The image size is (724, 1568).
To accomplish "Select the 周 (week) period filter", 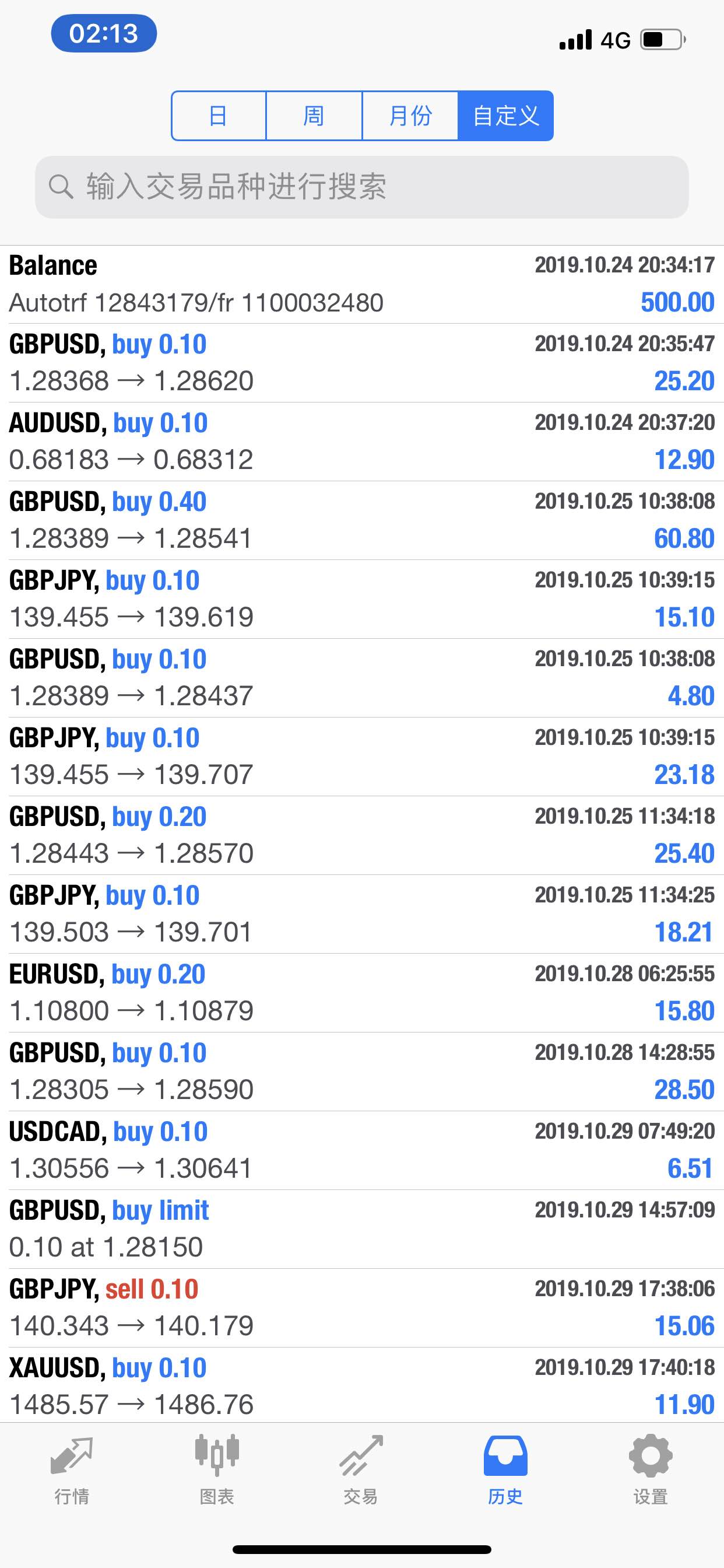I will (x=314, y=116).
